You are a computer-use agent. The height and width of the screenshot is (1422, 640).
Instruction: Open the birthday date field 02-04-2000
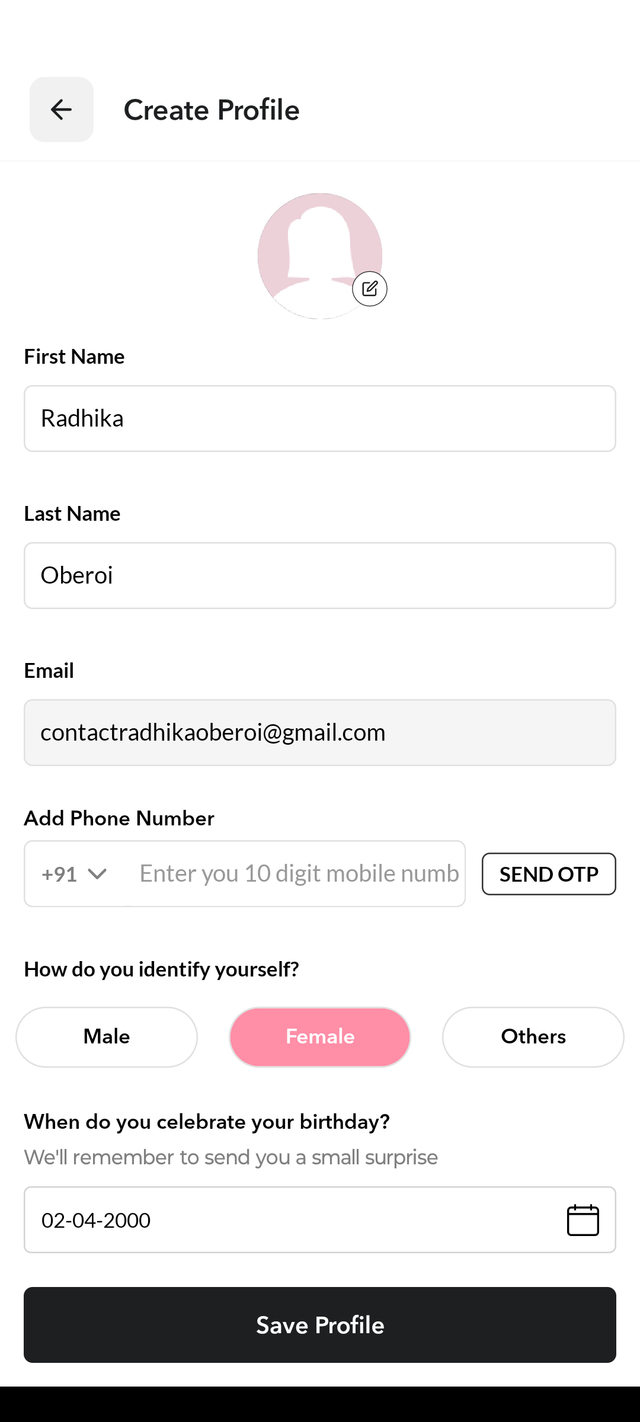[x=290, y=1220]
